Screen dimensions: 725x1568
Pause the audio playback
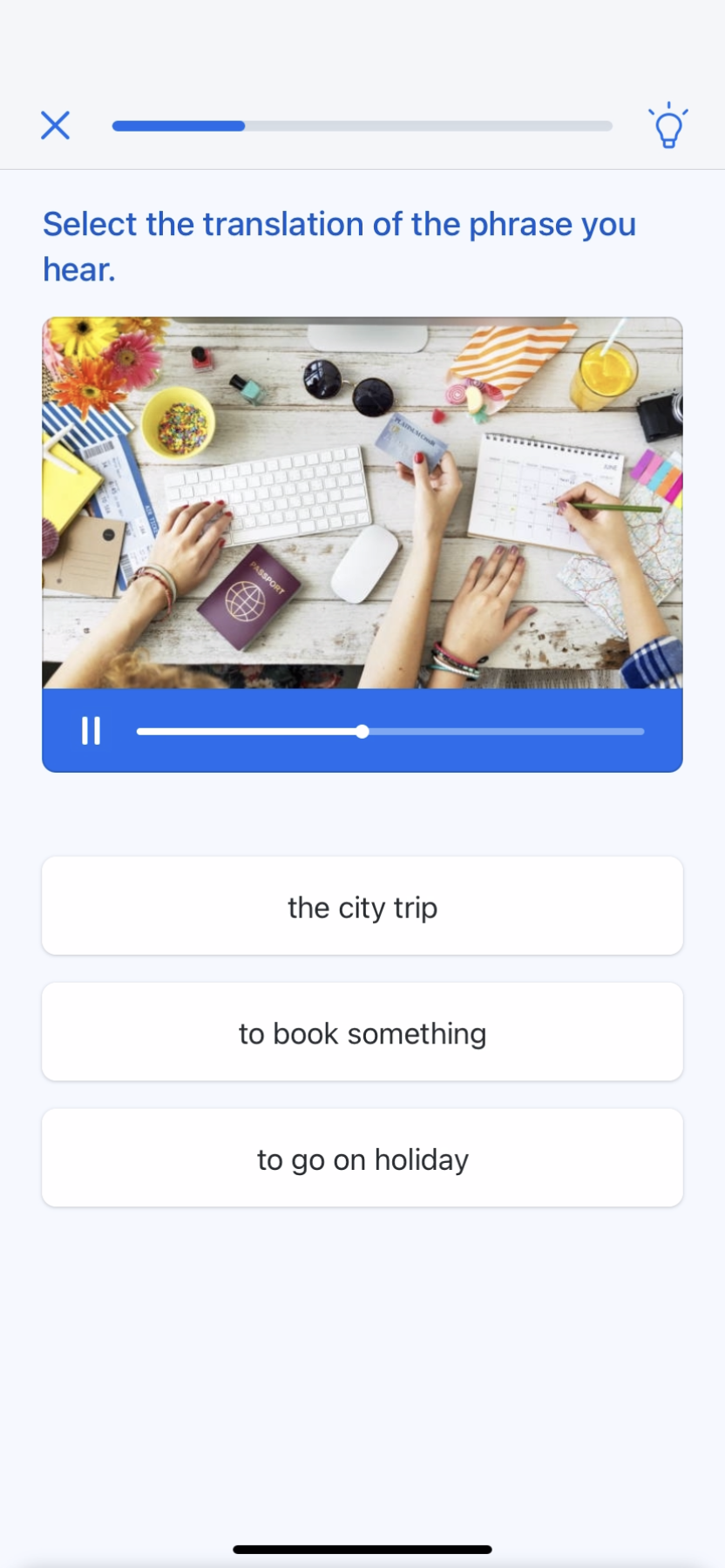91,731
